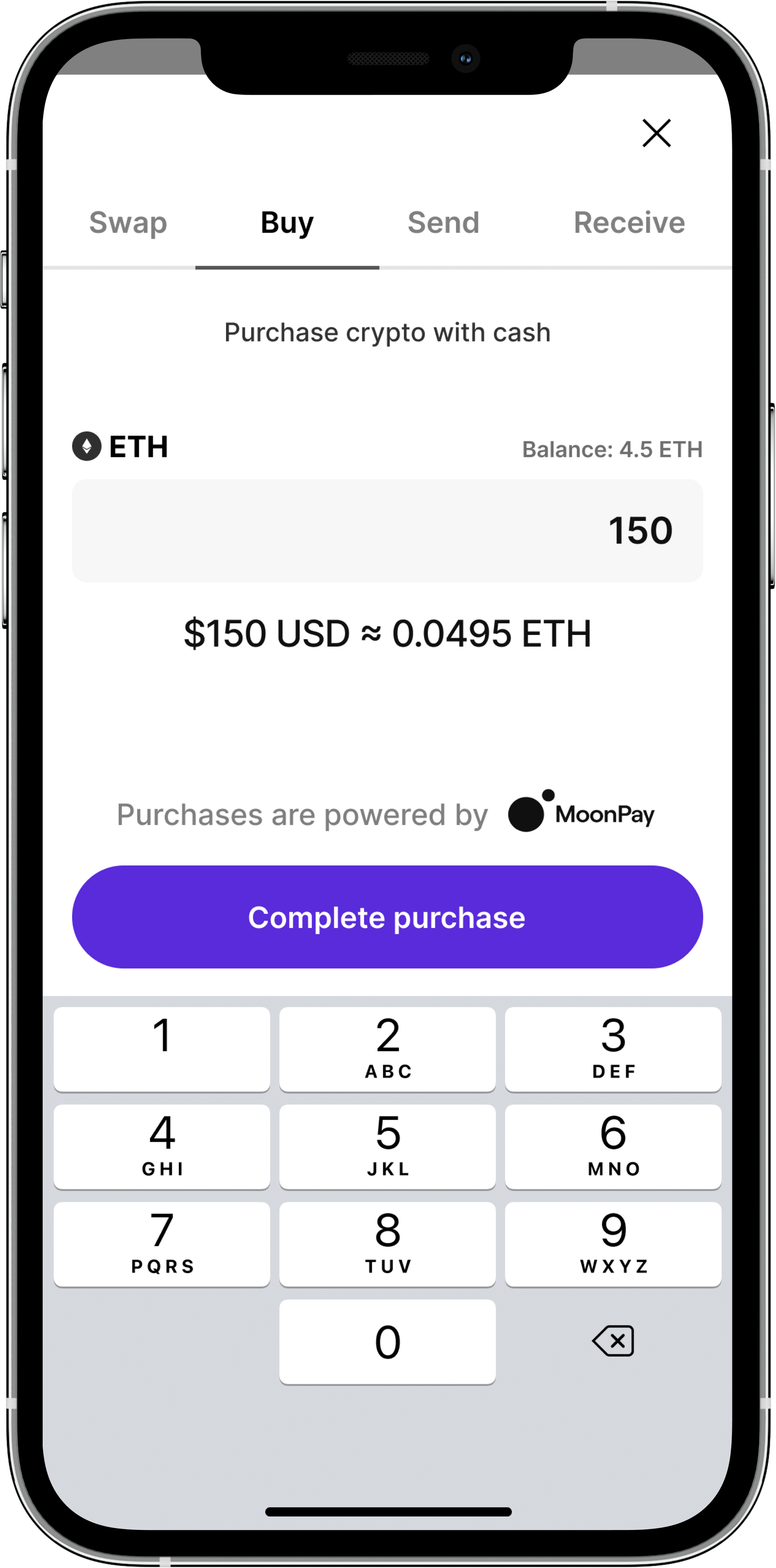
Task: Open the Receive tab
Action: pyautogui.click(x=629, y=223)
